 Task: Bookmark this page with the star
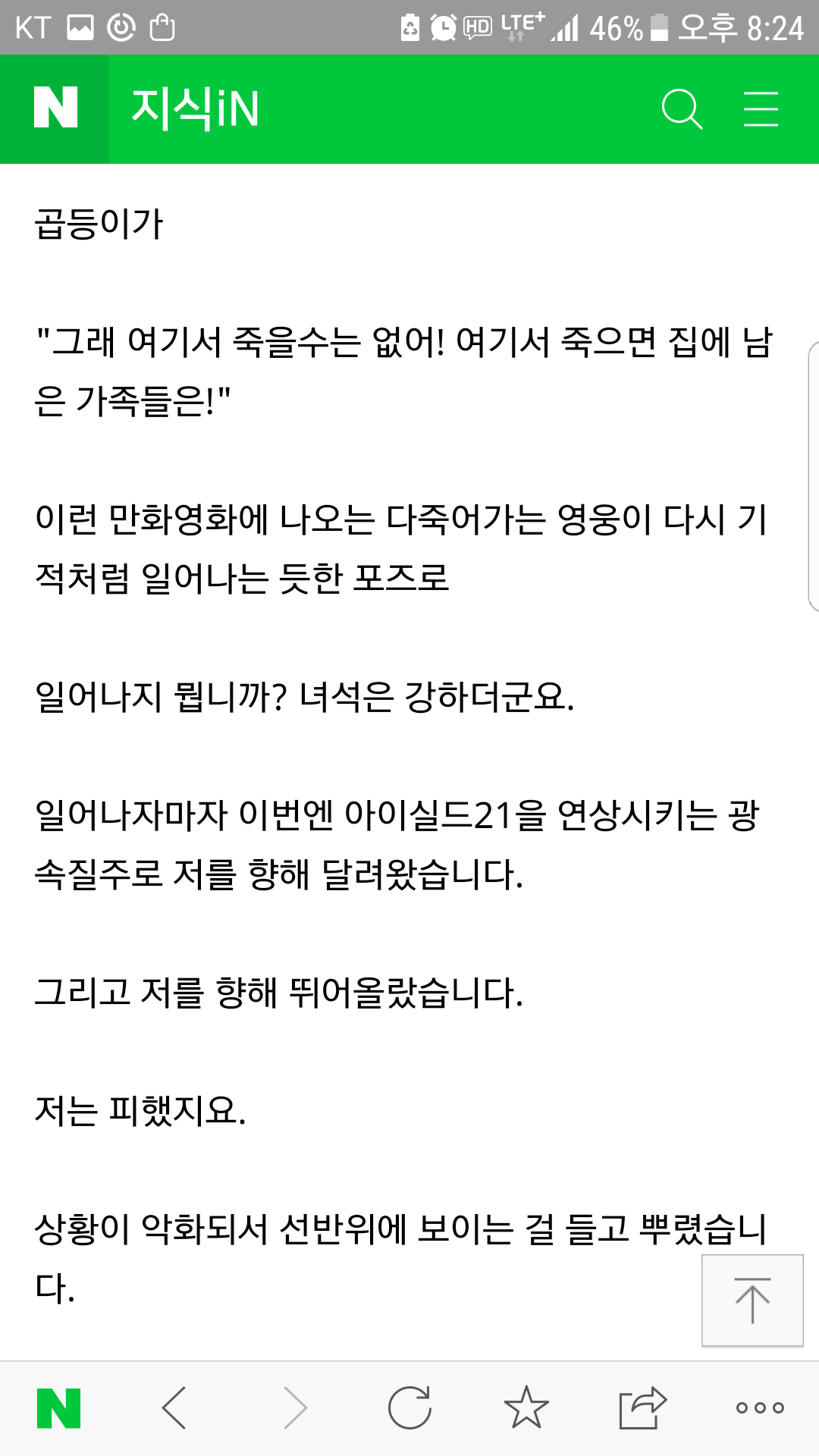(x=526, y=1407)
